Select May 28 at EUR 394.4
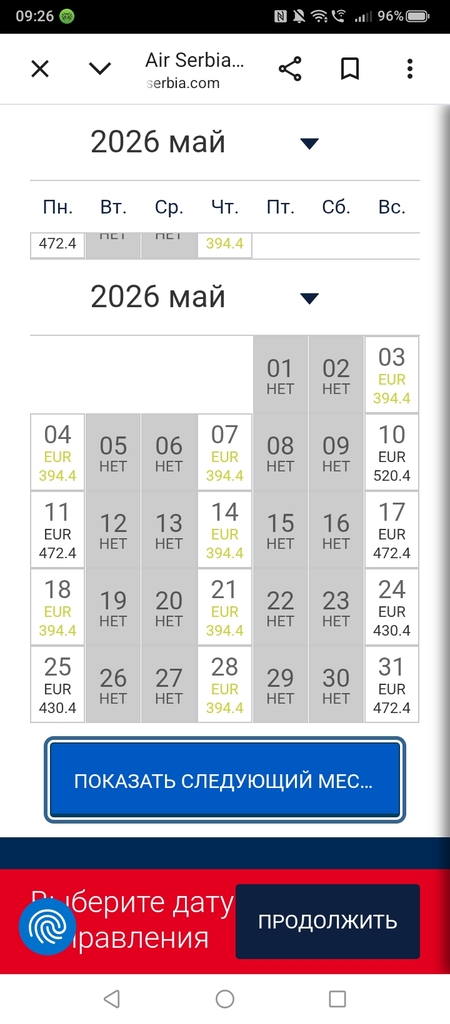This screenshot has width=450, height=1024. (x=225, y=684)
